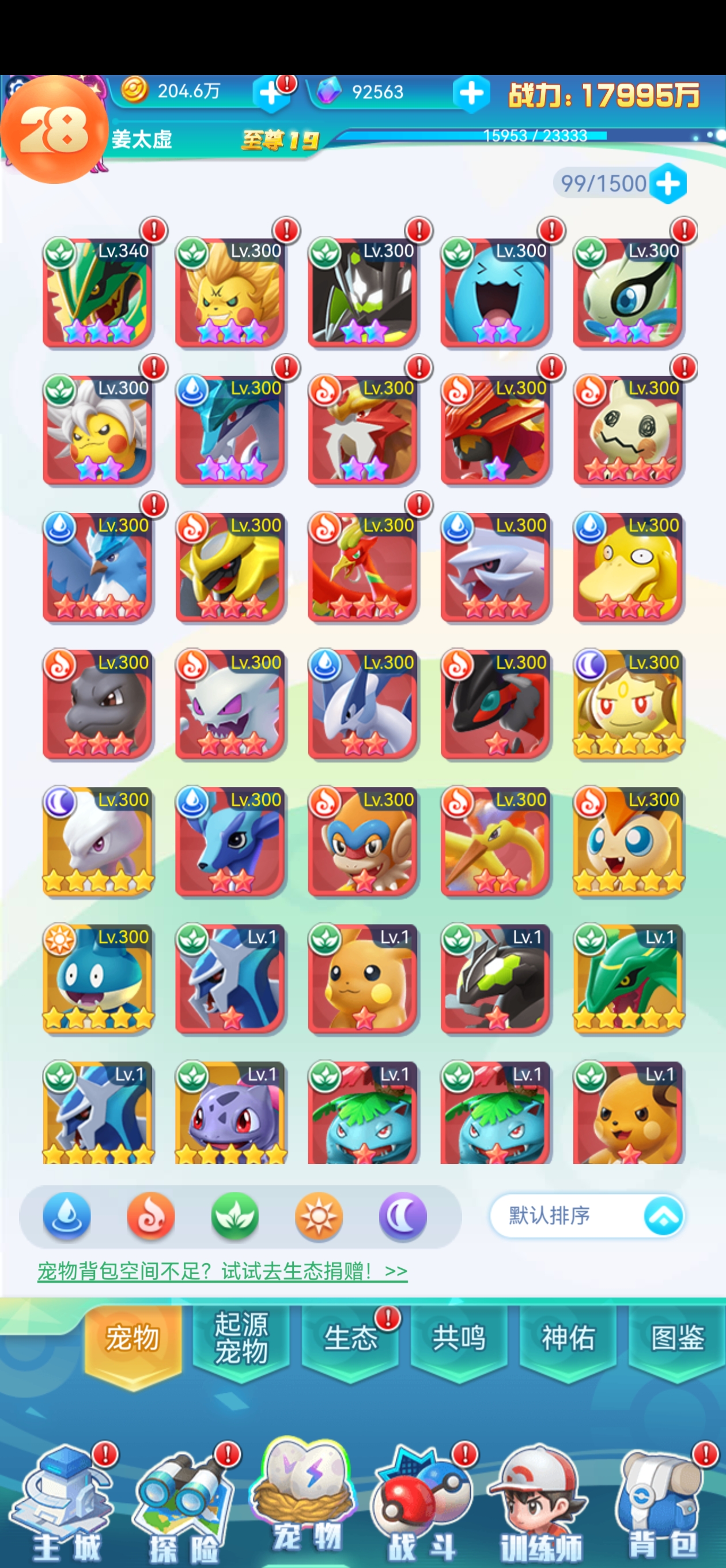Switch to the 共鸣 tab

point(459,1338)
